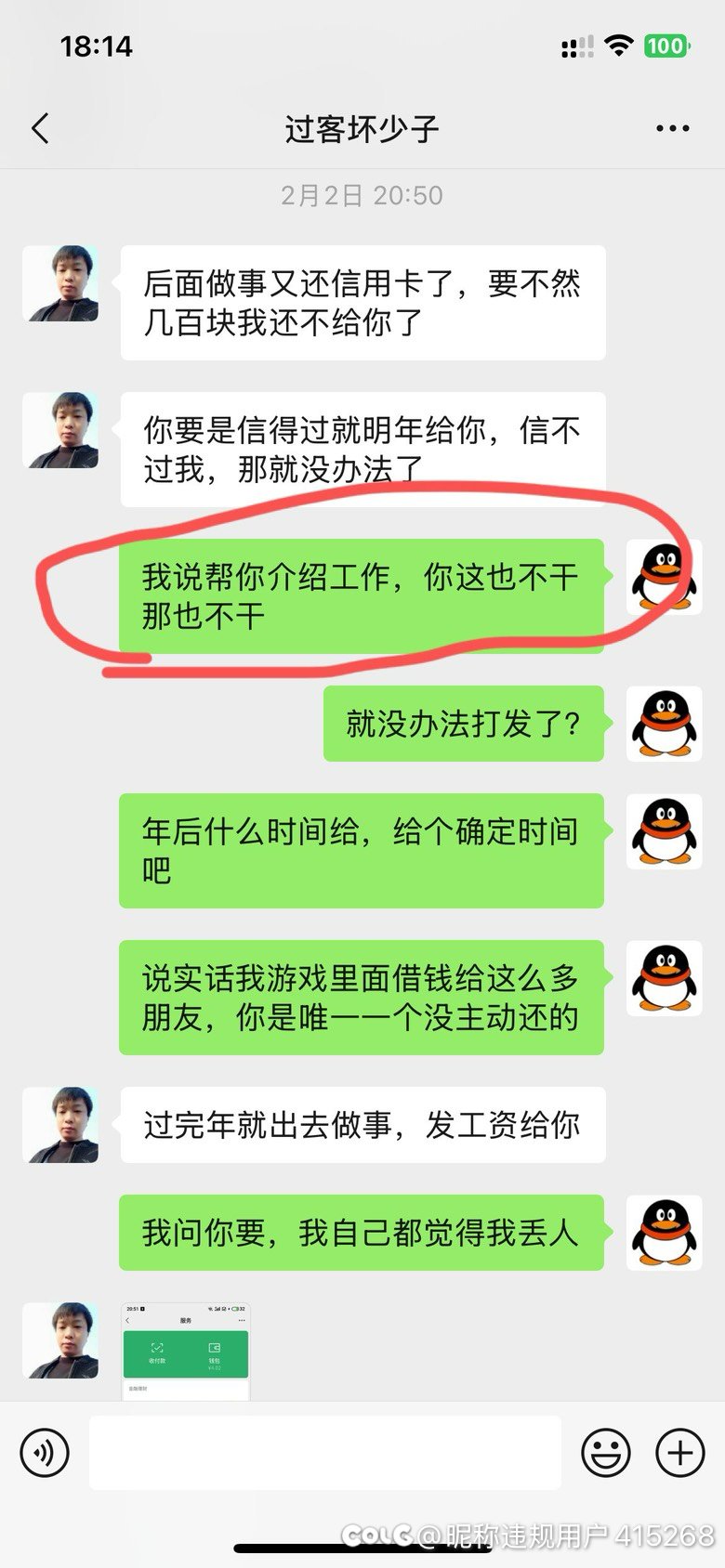This screenshot has width=725, height=1568.
Task: Open the plus attachments menu
Action: click(x=680, y=1452)
